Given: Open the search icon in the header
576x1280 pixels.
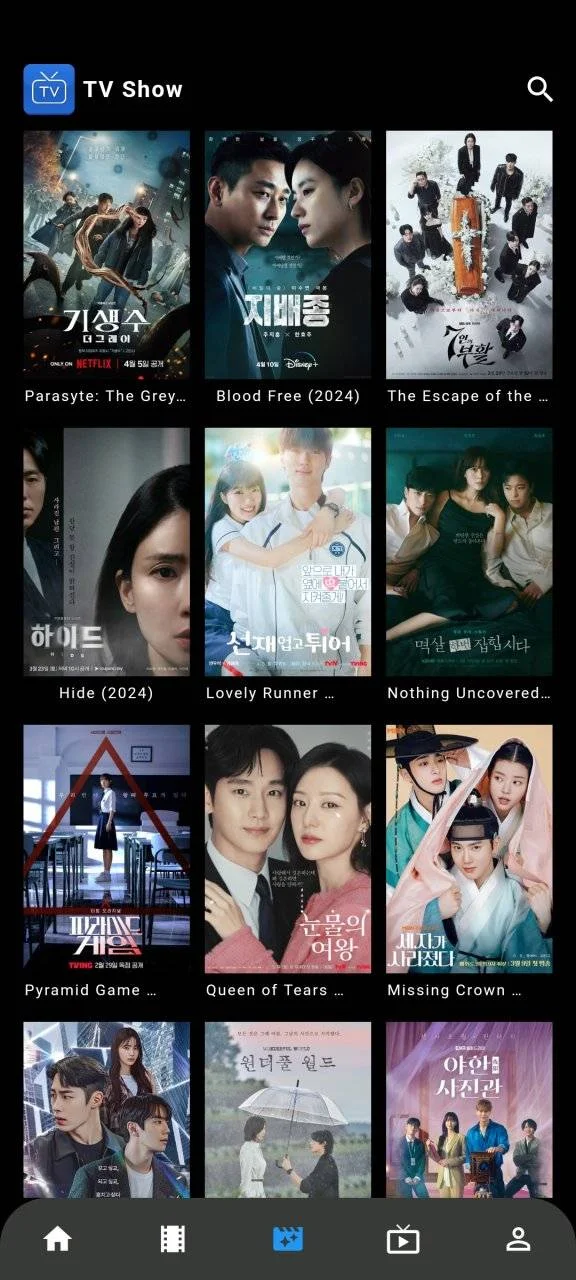Looking at the screenshot, I should [540, 89].
